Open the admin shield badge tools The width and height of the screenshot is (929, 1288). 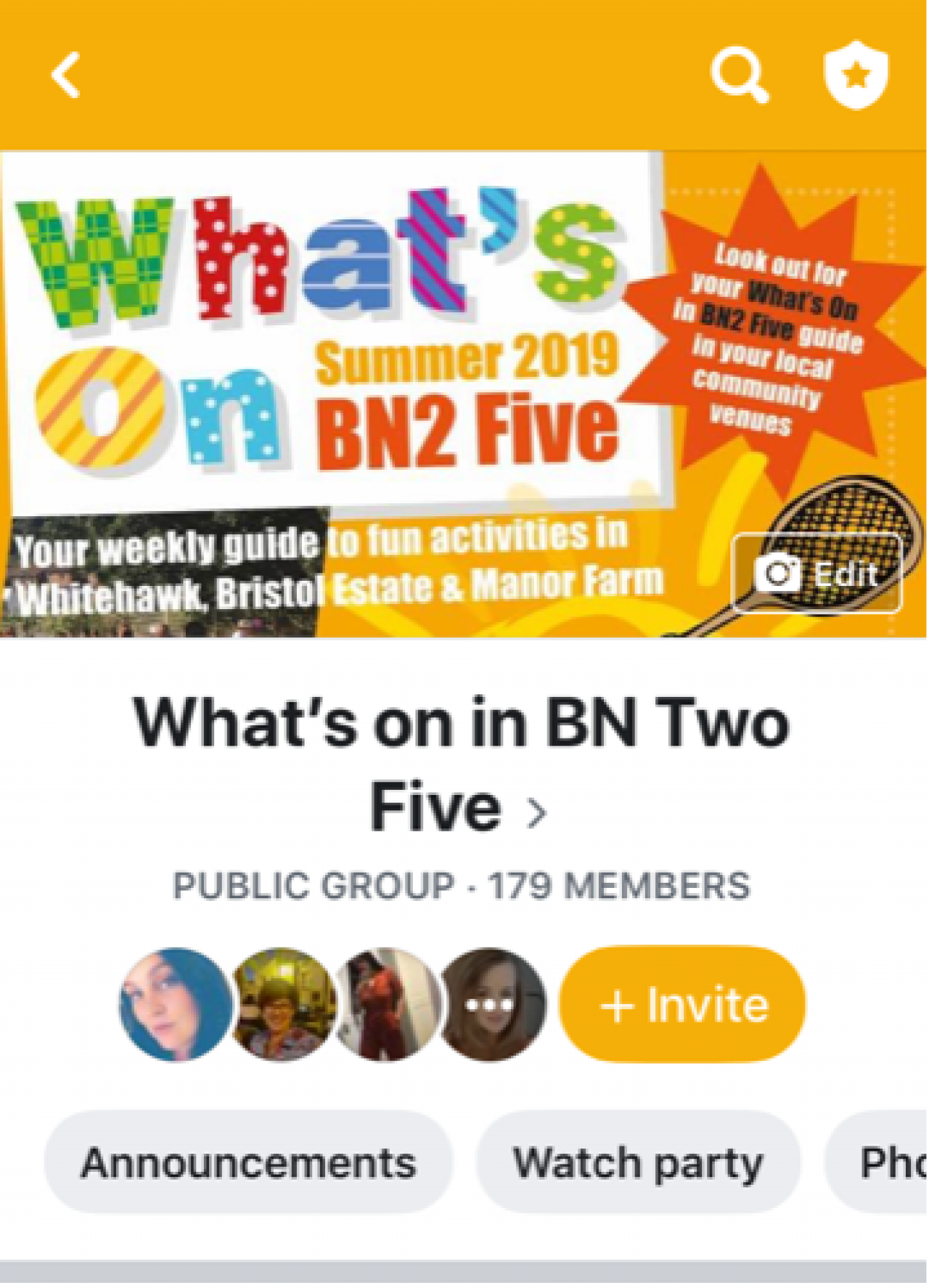856,75
